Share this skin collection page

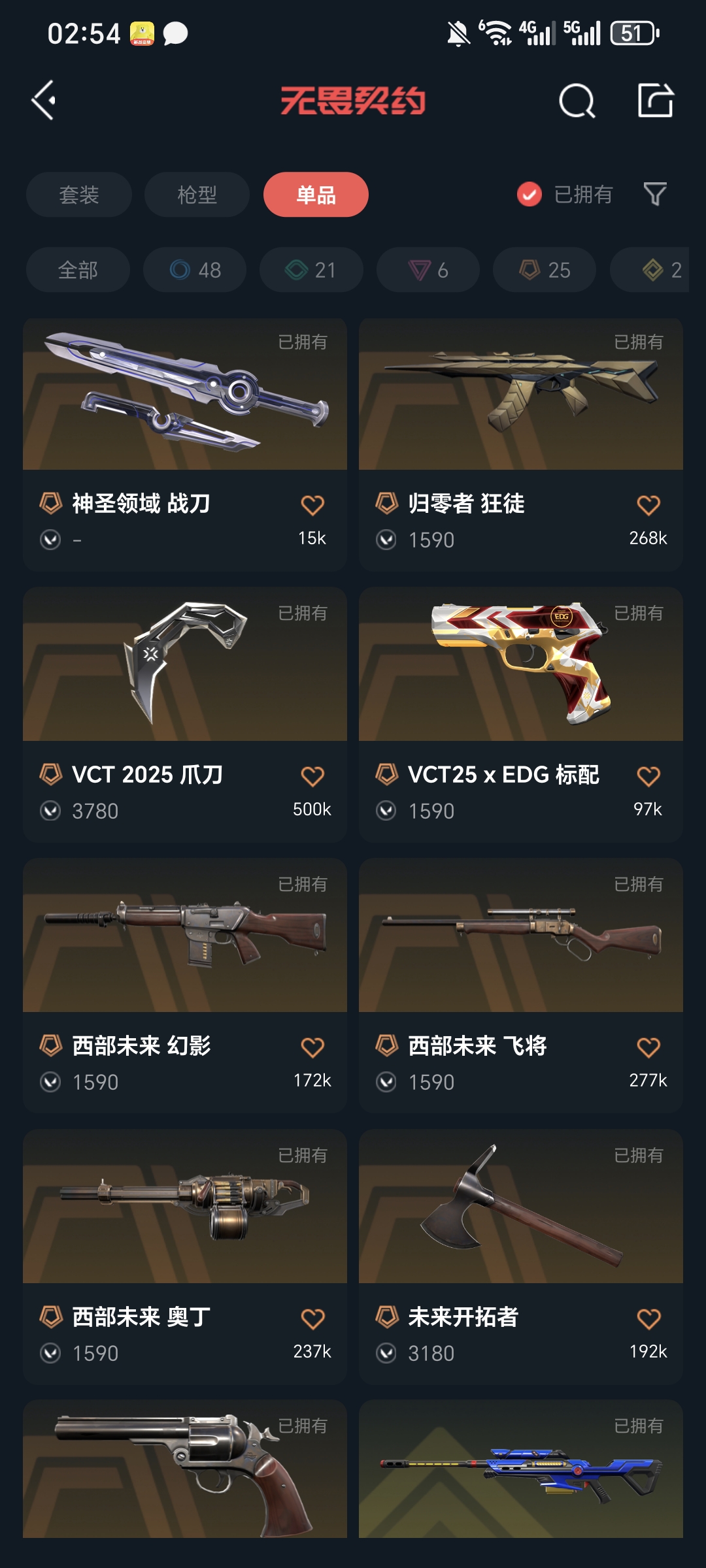coord(655,101)
